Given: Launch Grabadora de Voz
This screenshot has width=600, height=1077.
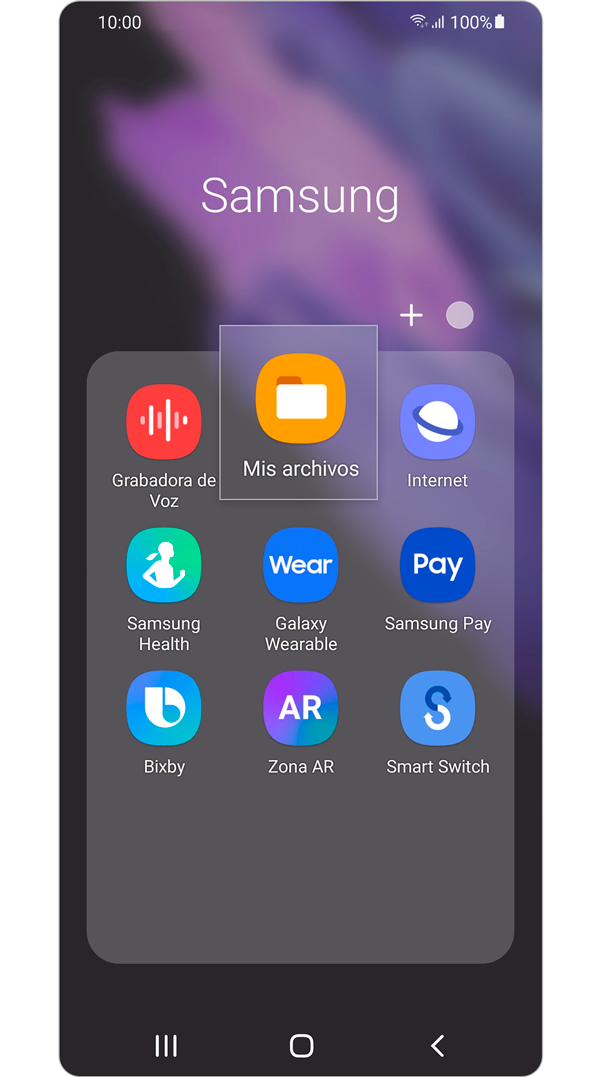Looking at the screenshot, I should (164, 422).
